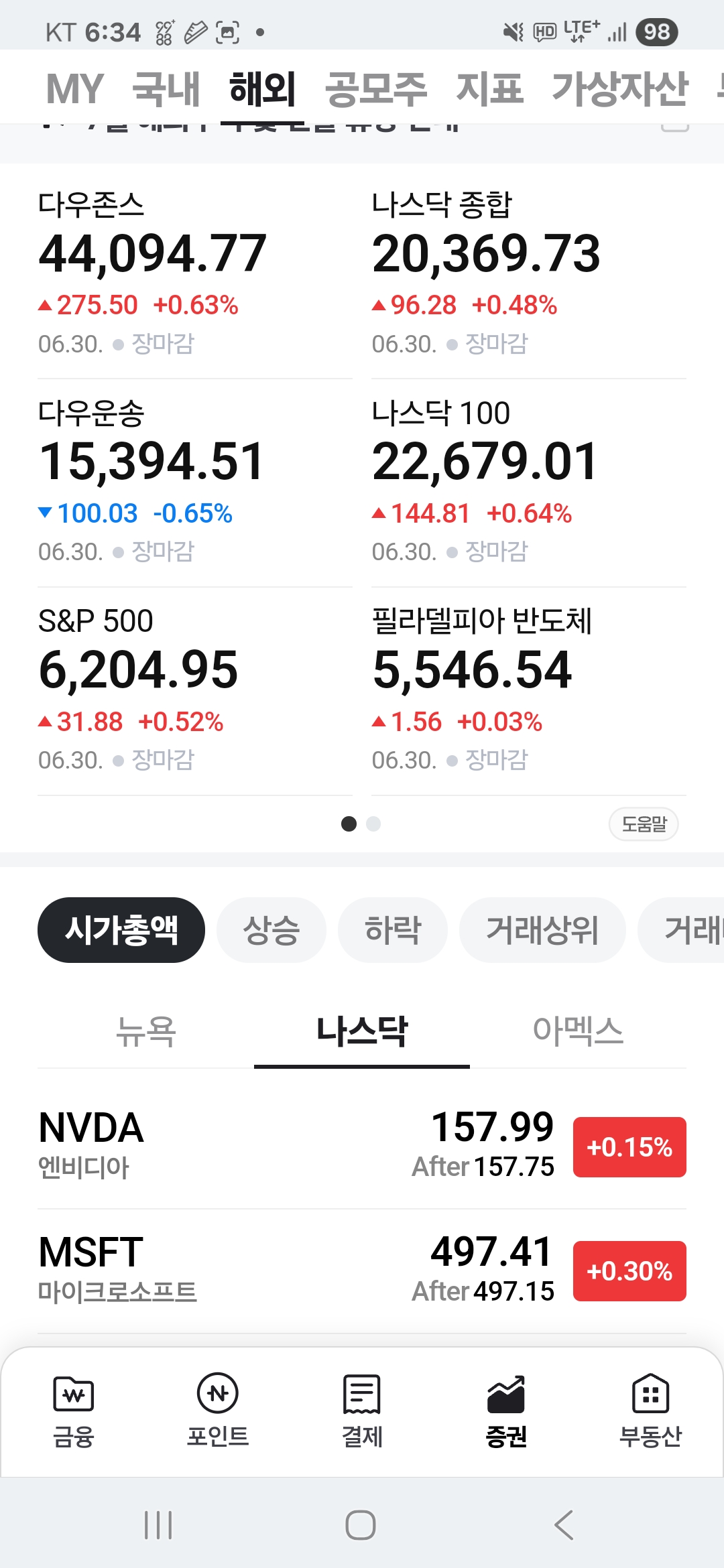Open the 다우존스 index card

(x=194, y=273)
